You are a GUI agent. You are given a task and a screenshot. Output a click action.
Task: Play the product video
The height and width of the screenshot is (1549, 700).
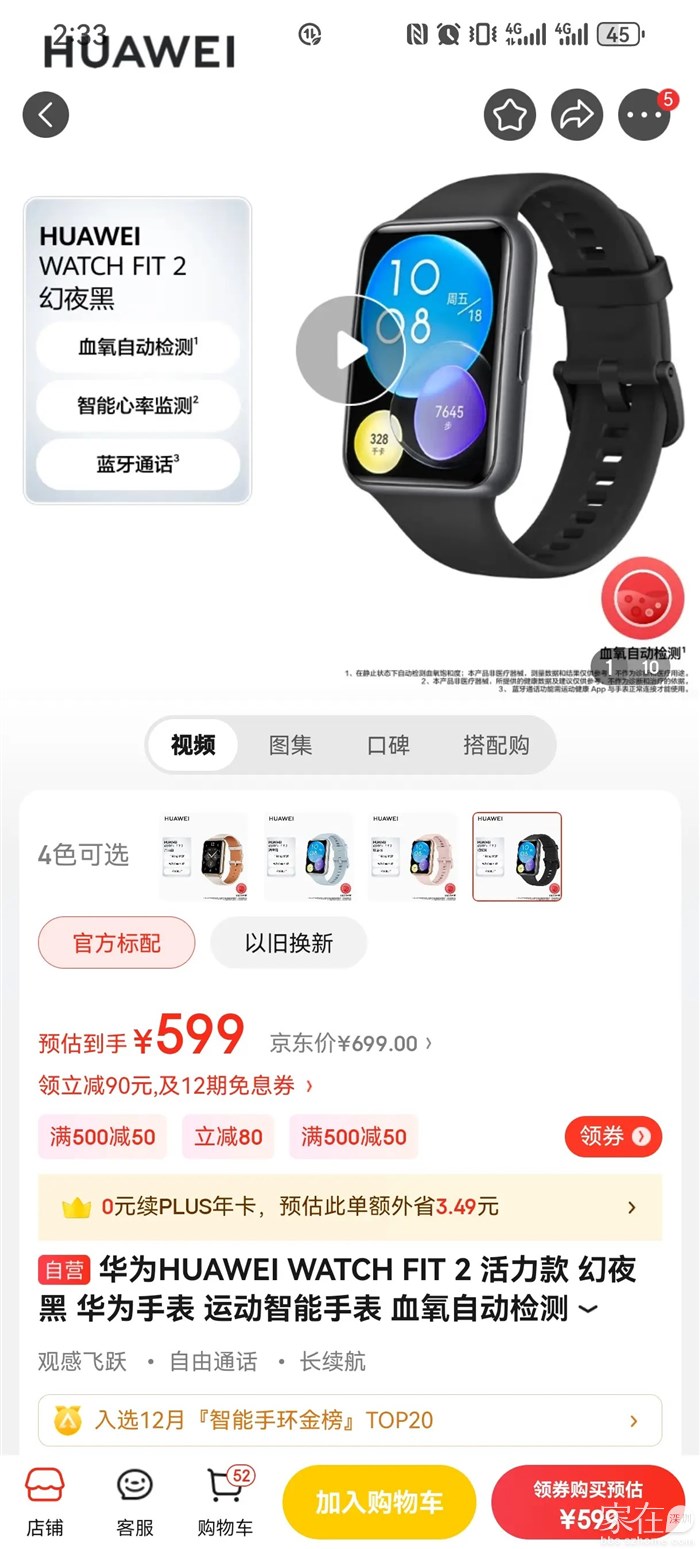click(350, 350)
